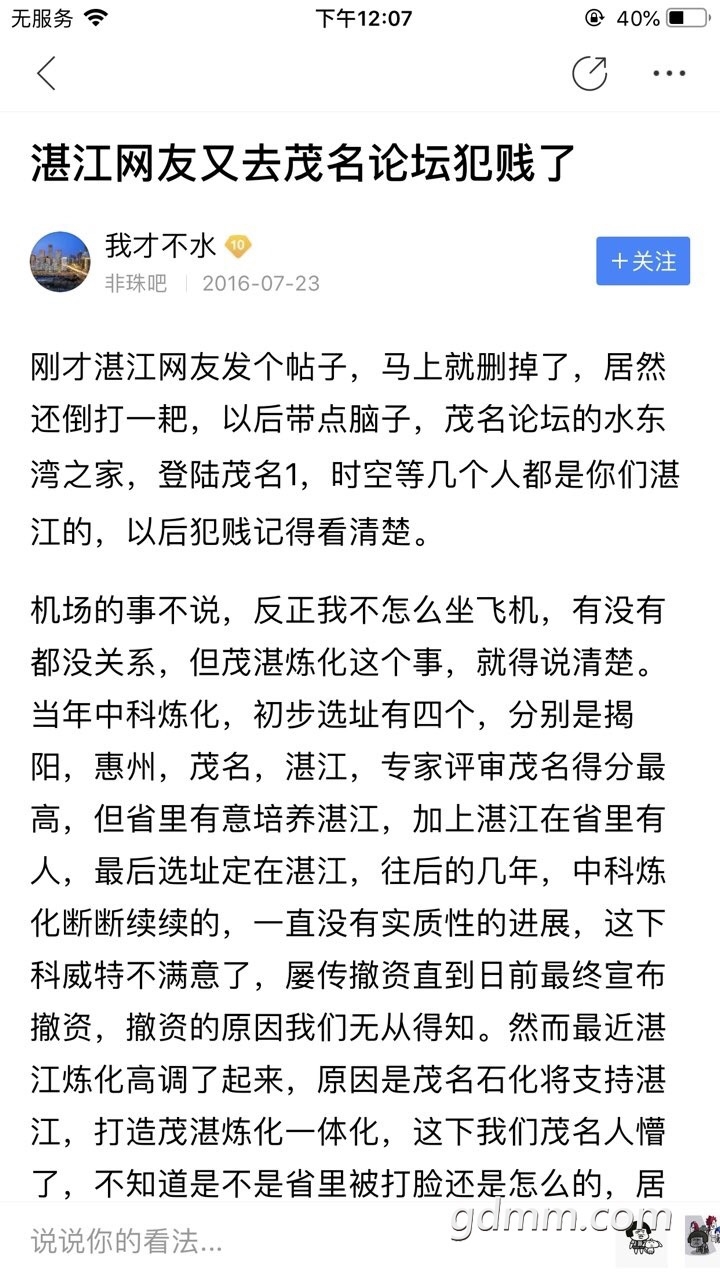Image resolution: width=720 pixels, height=1280 pixels.
Task: Open the three-dot overflow menu
Action: 669,73
